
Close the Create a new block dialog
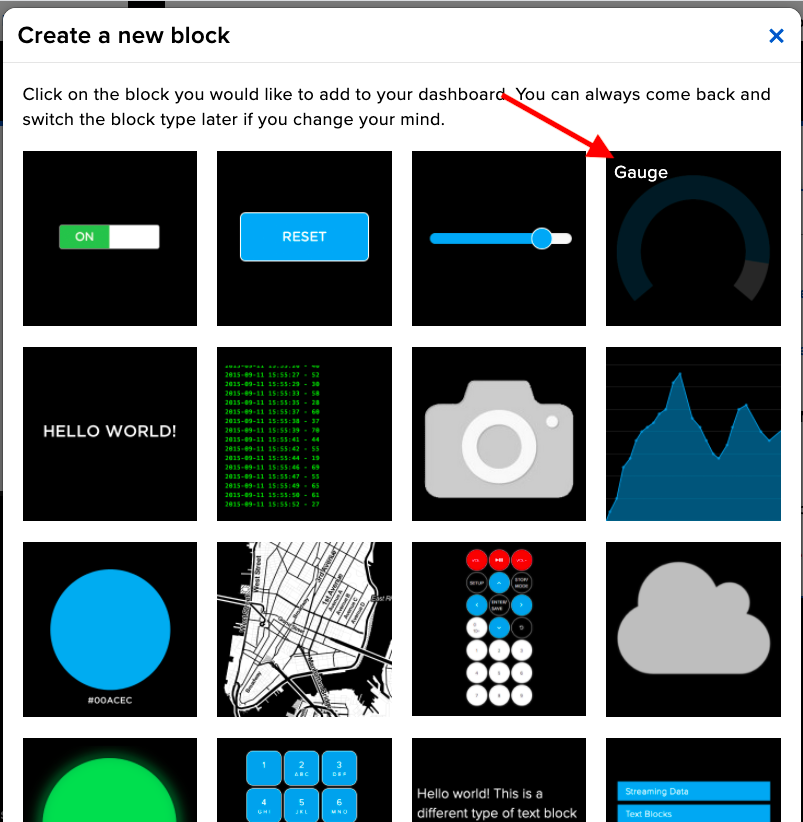[x=776, y=36]
